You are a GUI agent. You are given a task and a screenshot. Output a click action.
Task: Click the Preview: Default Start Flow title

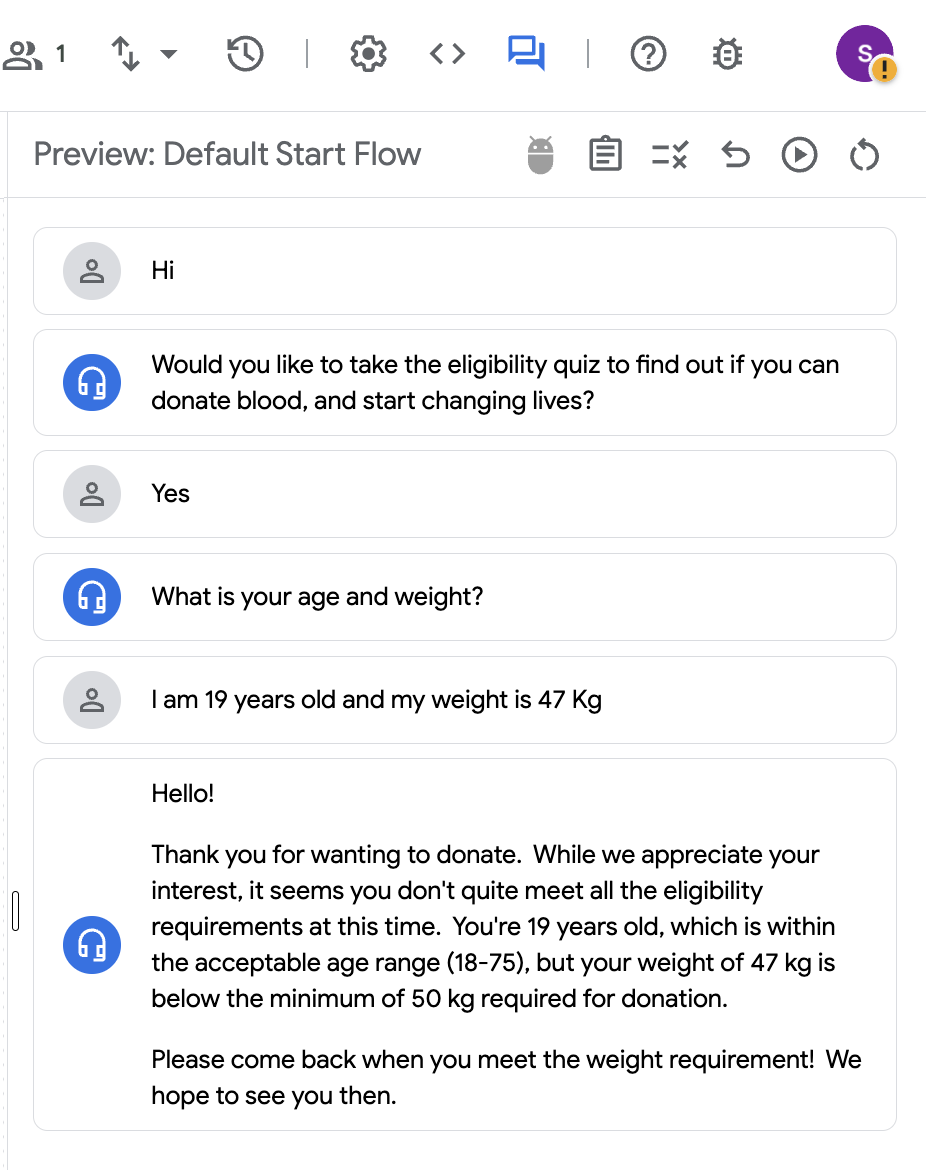(227, 155)
